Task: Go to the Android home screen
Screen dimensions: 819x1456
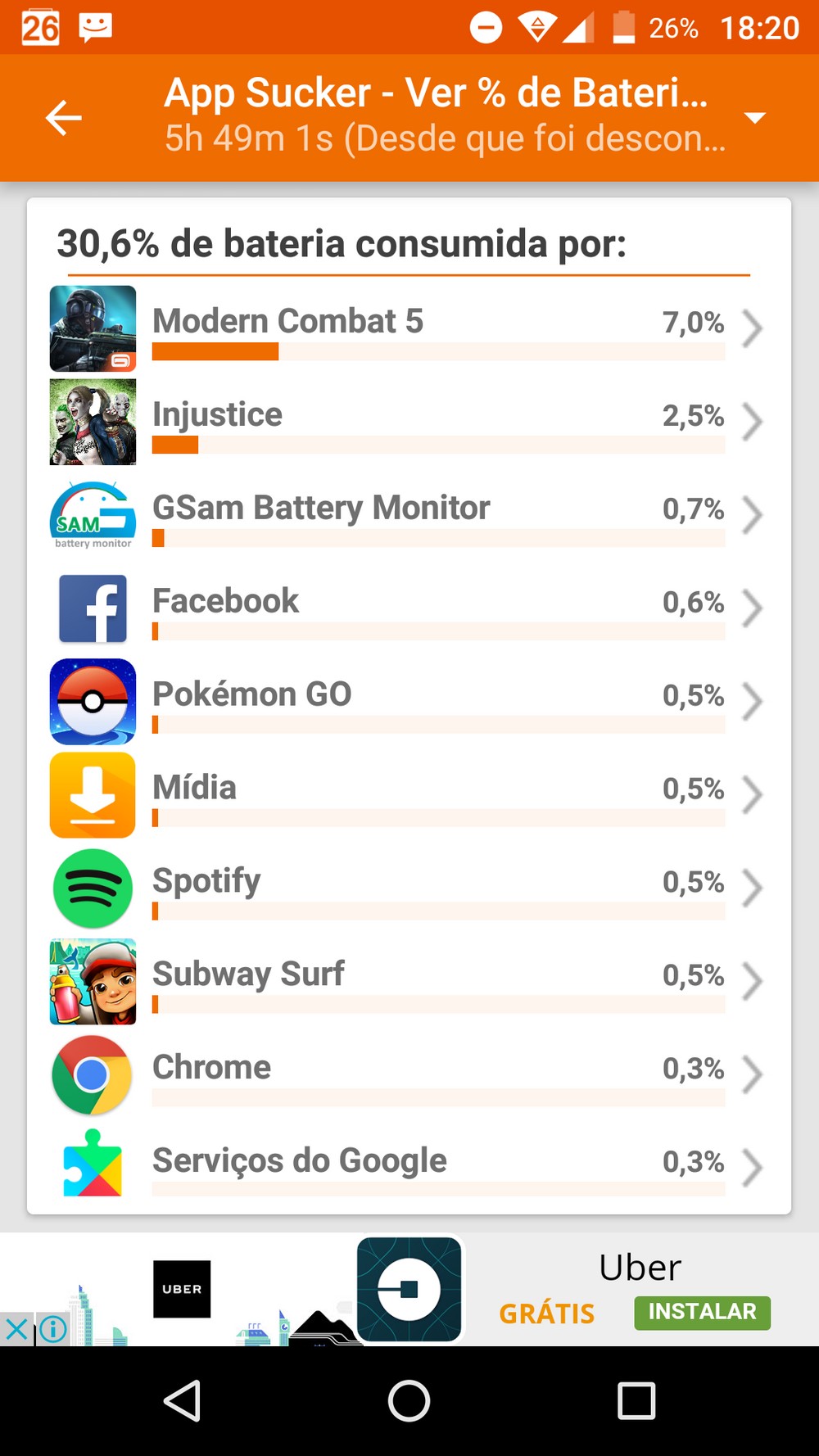Action: [409, 1400]
